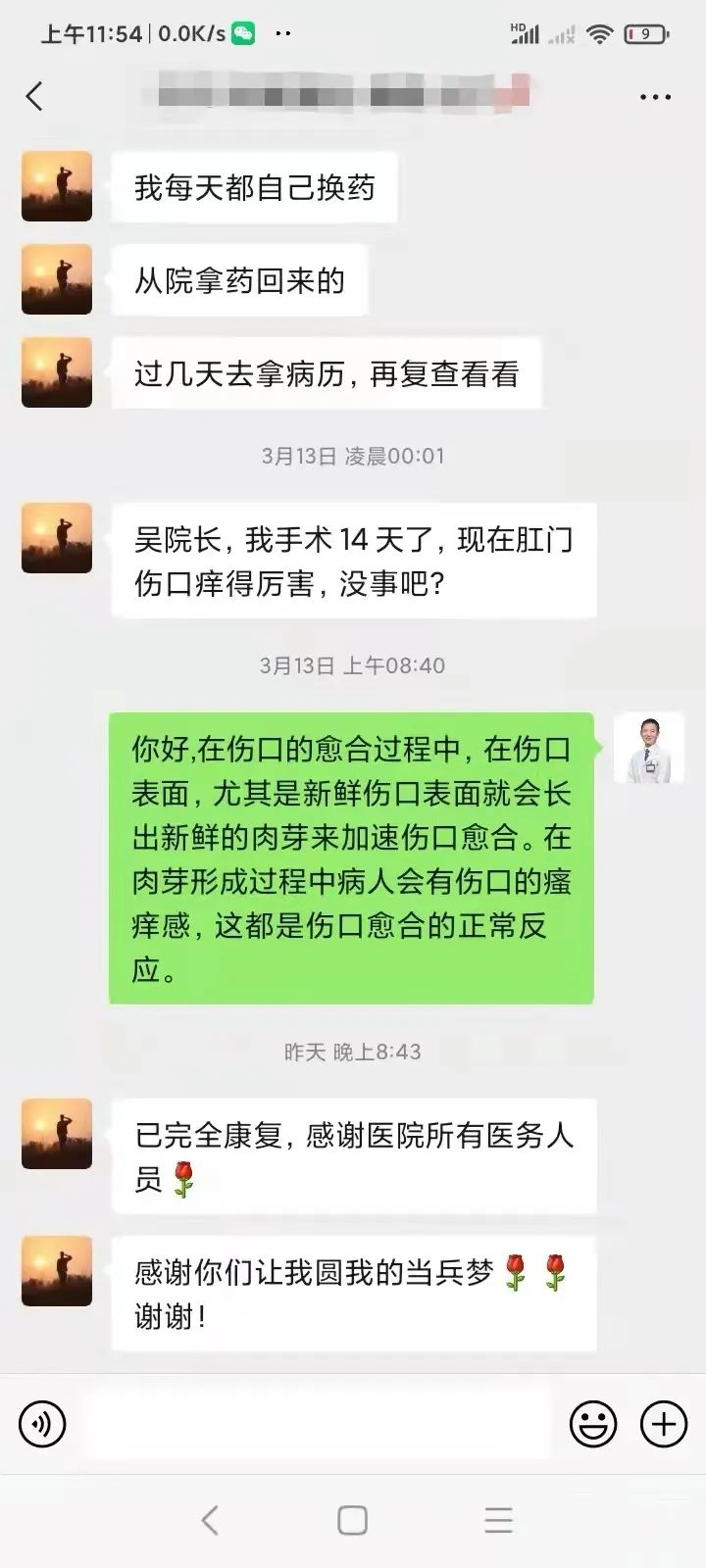Open the chat's three-dot menu
Viewport: 706px width, 1568px height.
655,97
